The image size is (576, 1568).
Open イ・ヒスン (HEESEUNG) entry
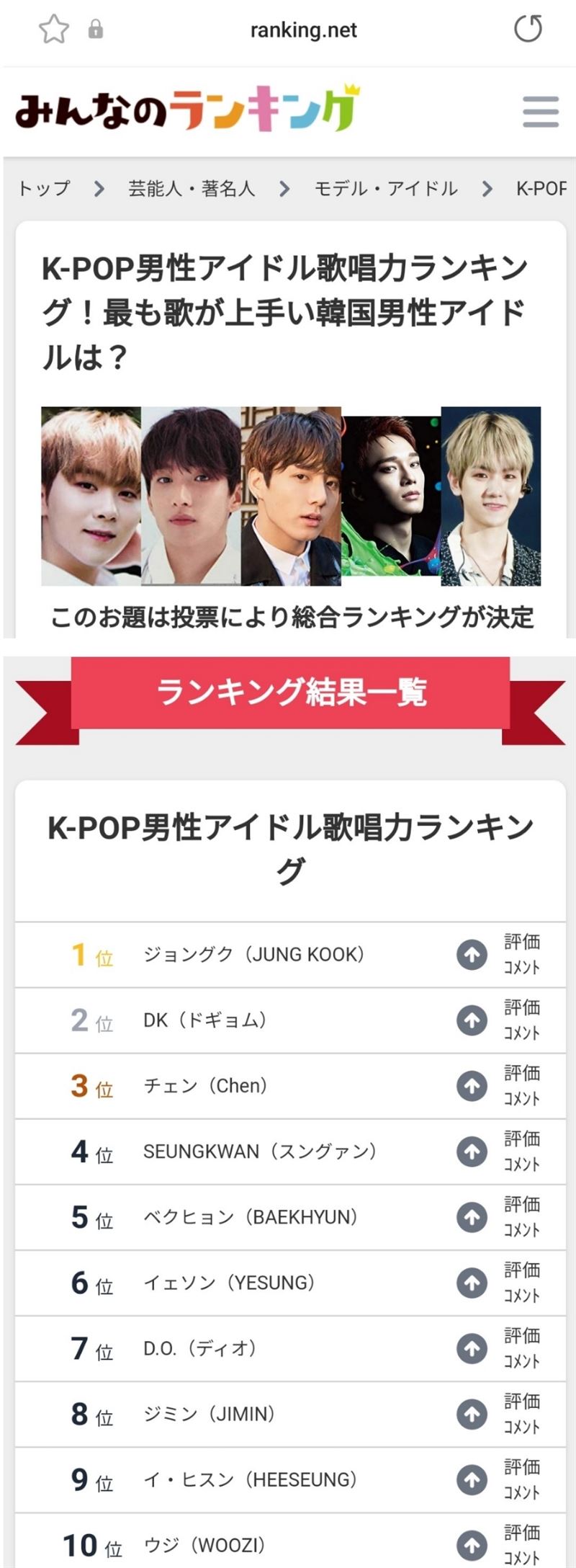coord(250,1479)
